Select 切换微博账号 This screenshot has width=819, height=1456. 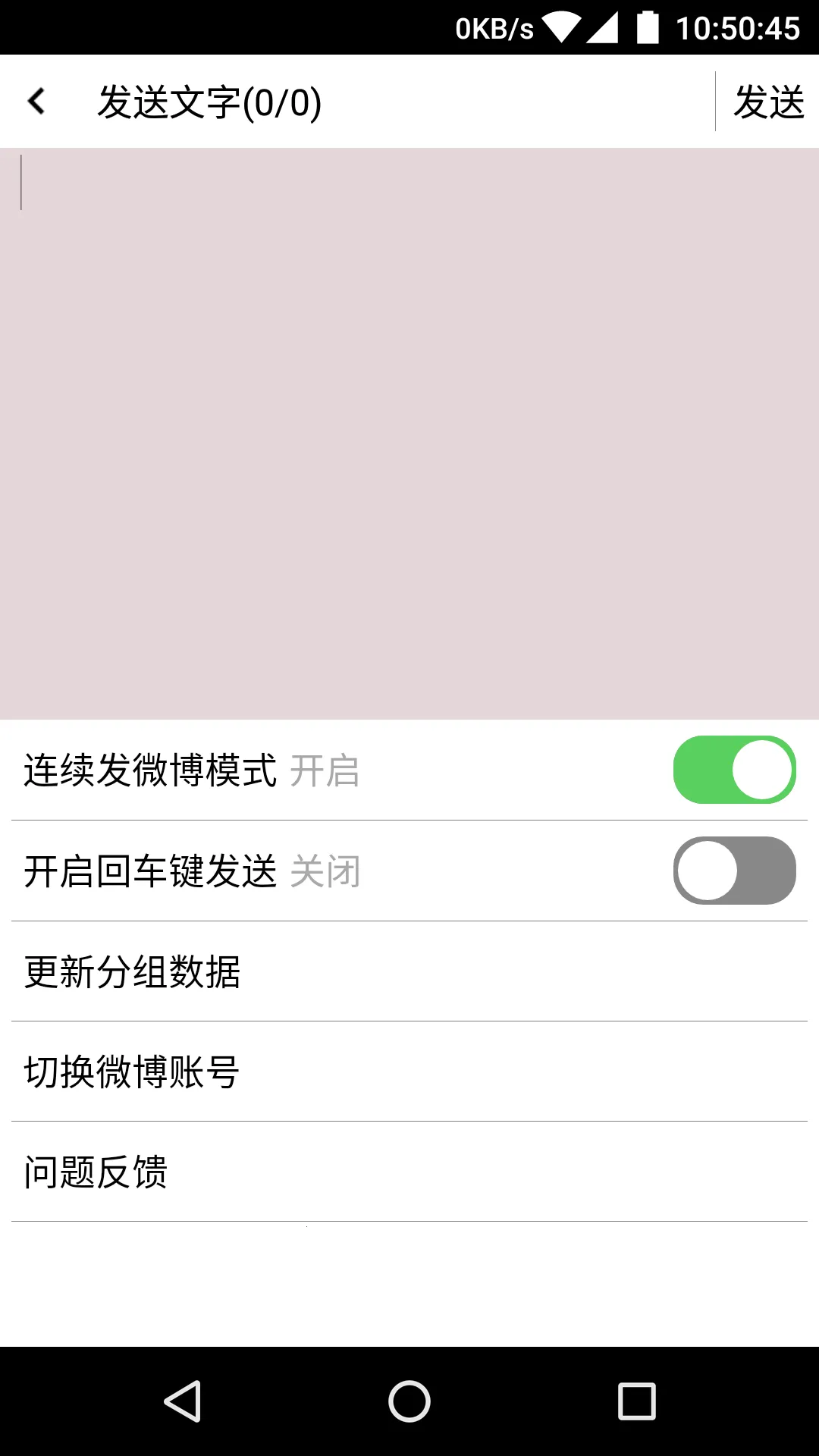point(409,1072)
